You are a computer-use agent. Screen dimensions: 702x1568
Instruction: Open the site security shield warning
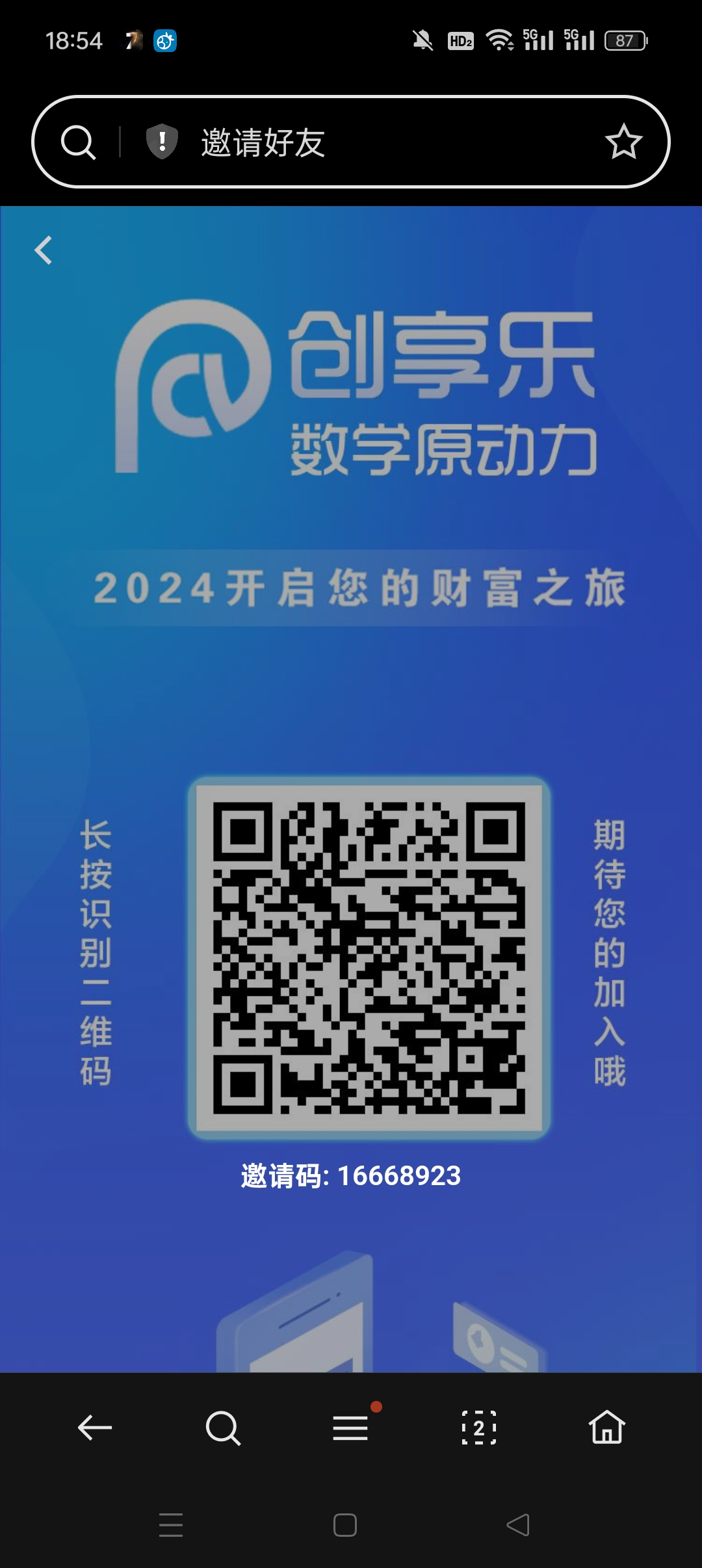(162, 141)
